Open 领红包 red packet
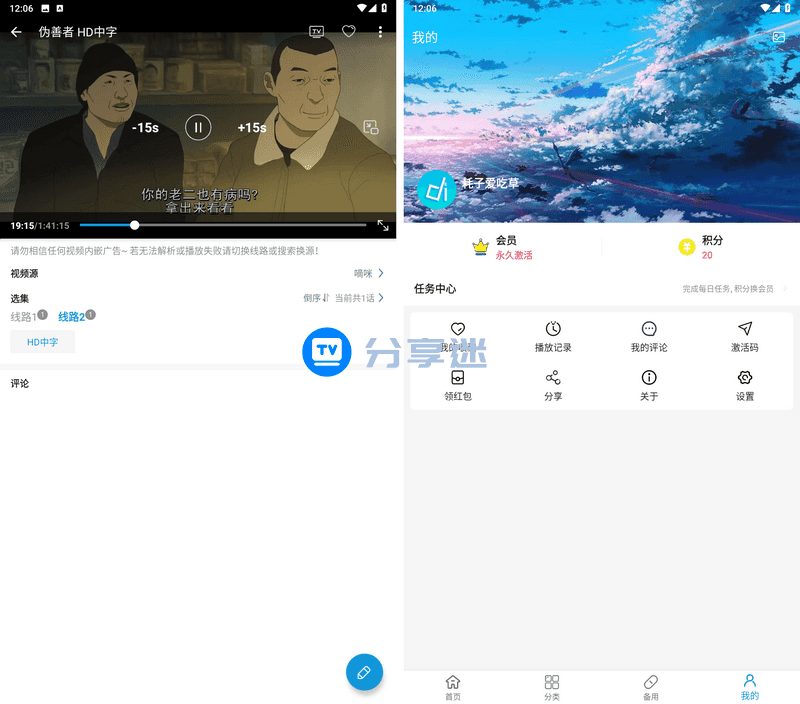Screen dimensions: 800x704 pos(458,385)
